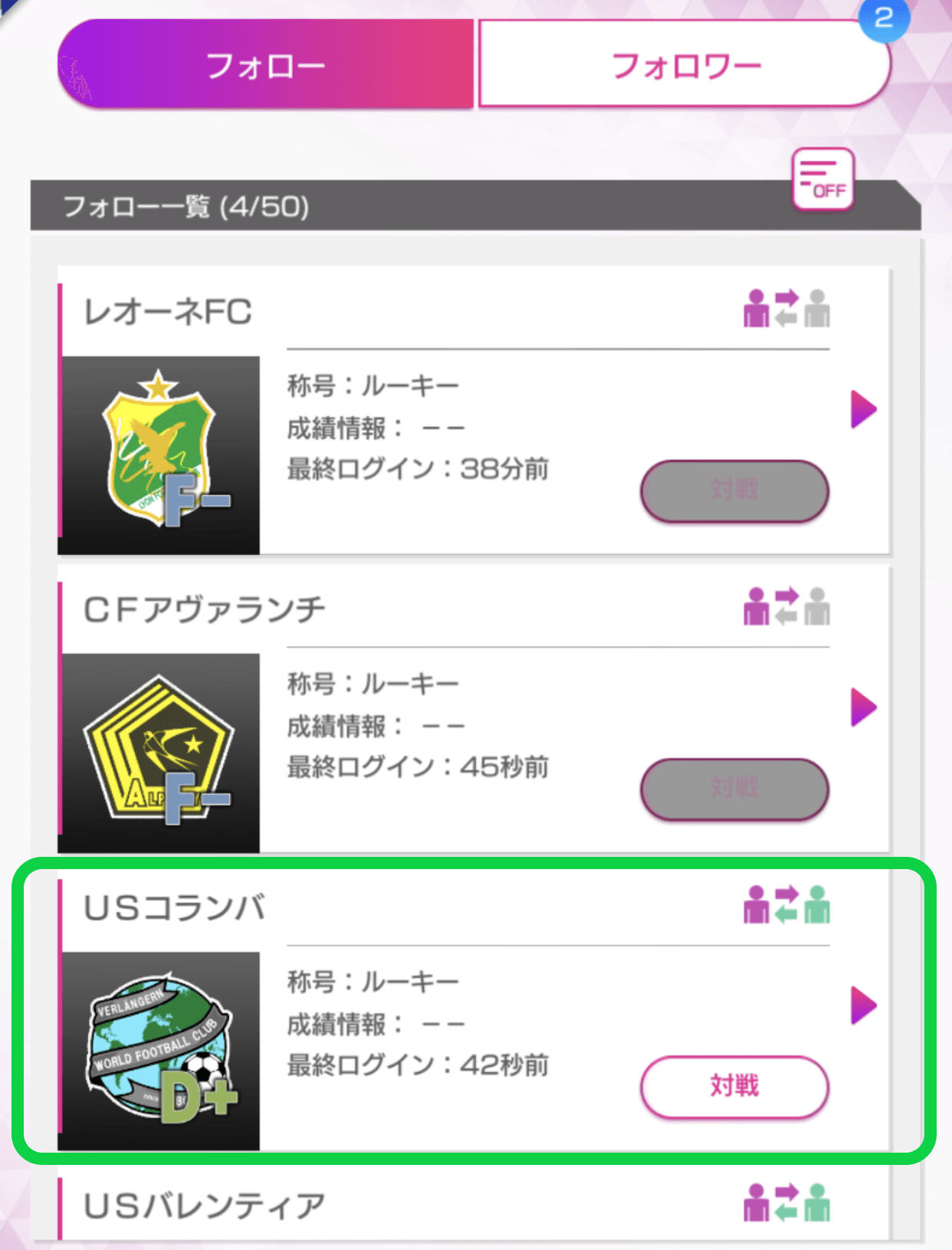
Task: Switch to the フォロワー tab
Action: [684, 64]
